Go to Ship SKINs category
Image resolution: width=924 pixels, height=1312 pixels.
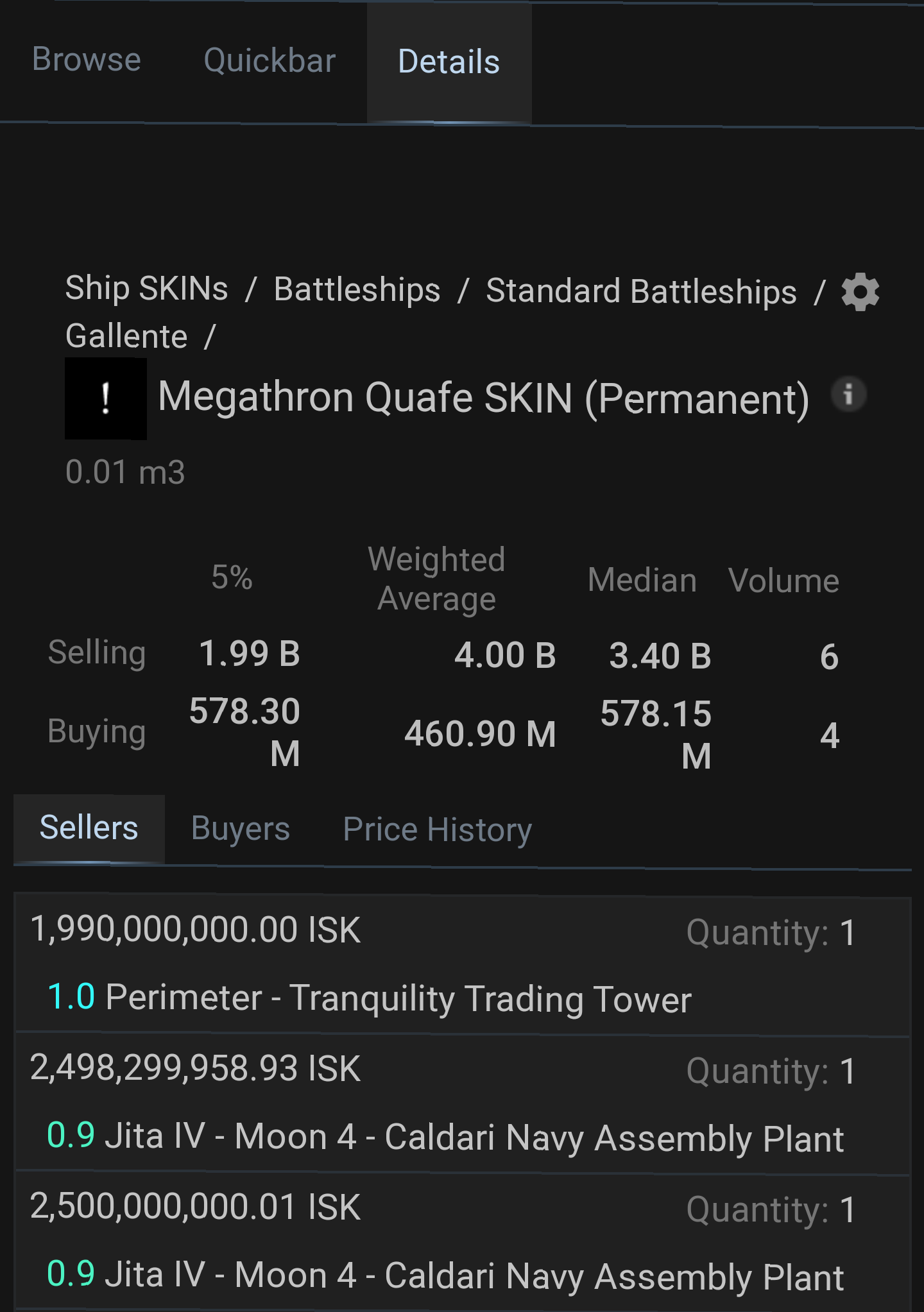[x=147, y=288]
